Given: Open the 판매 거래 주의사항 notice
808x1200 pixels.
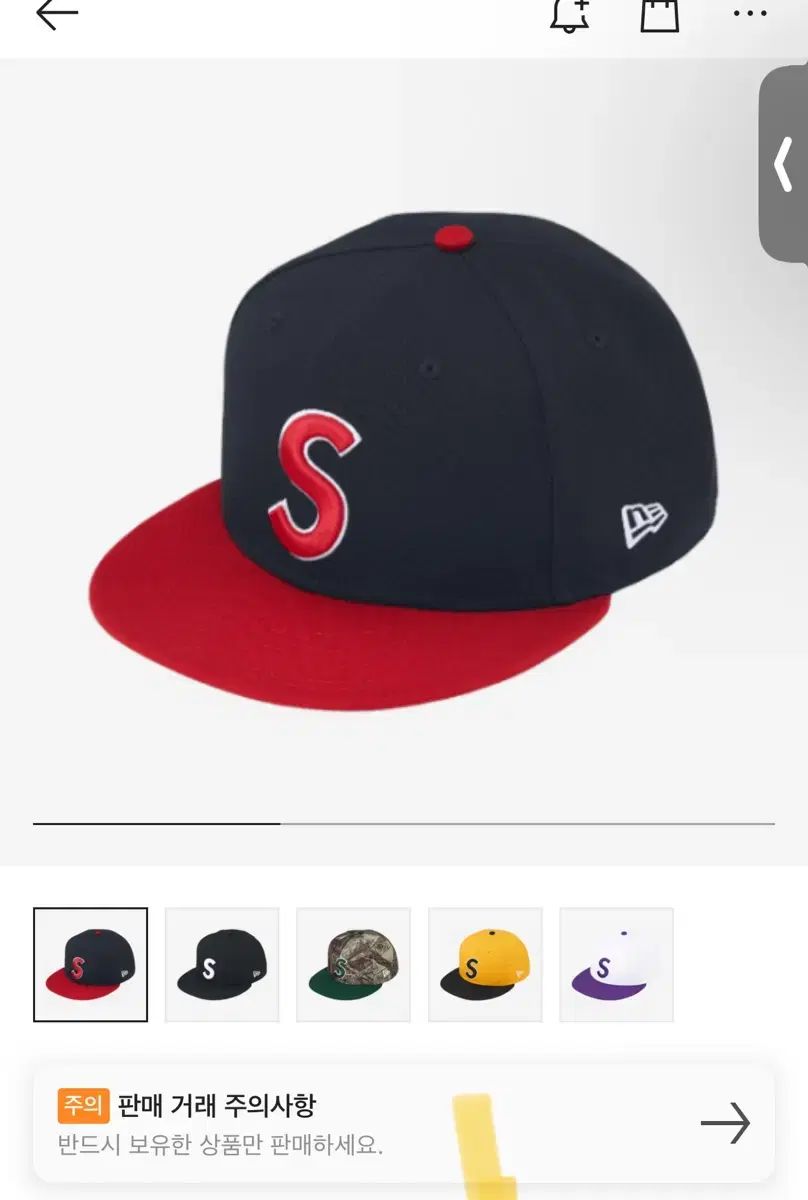Looking at the screenshot, I should pyautogui.click(x=404, y=1123).
